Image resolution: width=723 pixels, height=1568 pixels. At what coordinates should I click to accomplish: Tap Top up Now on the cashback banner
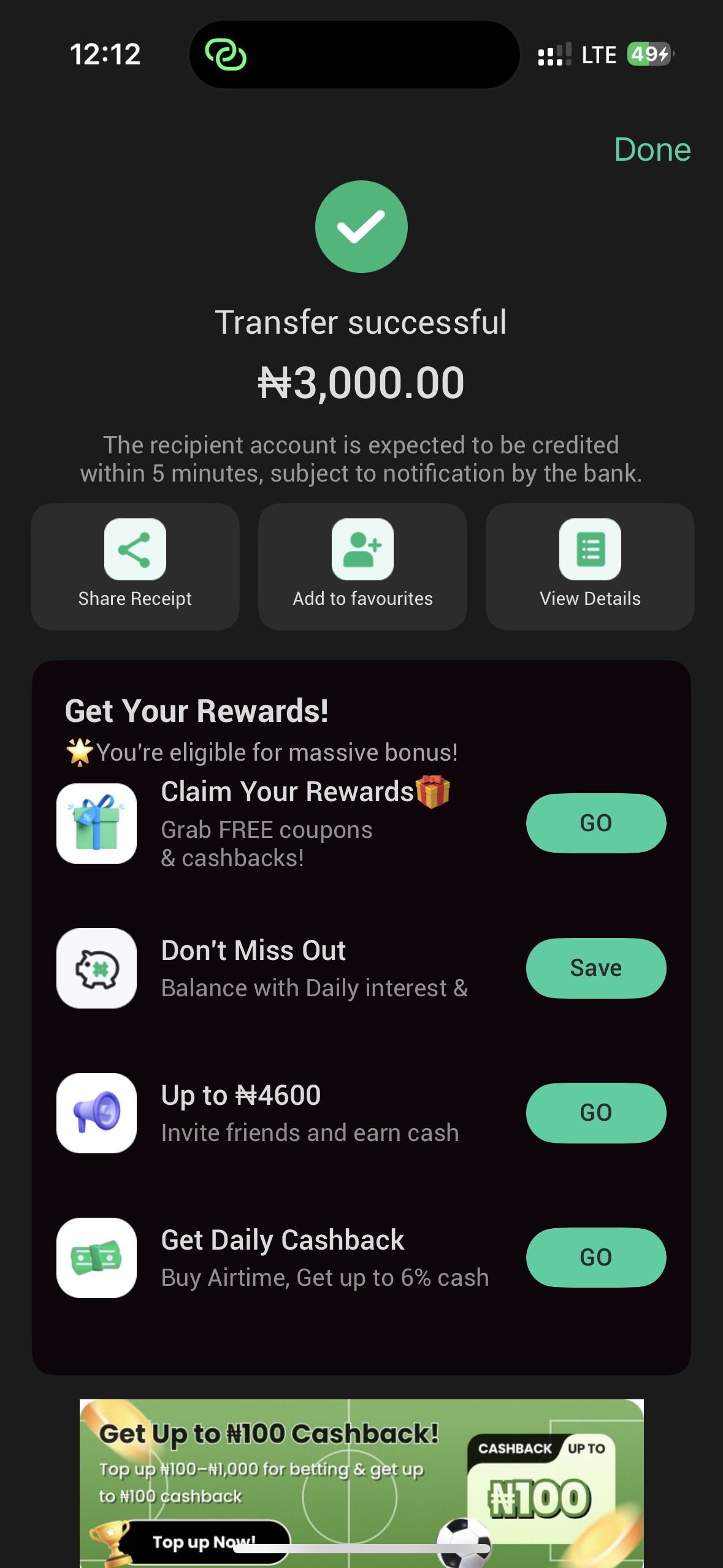click(202, 1540)
